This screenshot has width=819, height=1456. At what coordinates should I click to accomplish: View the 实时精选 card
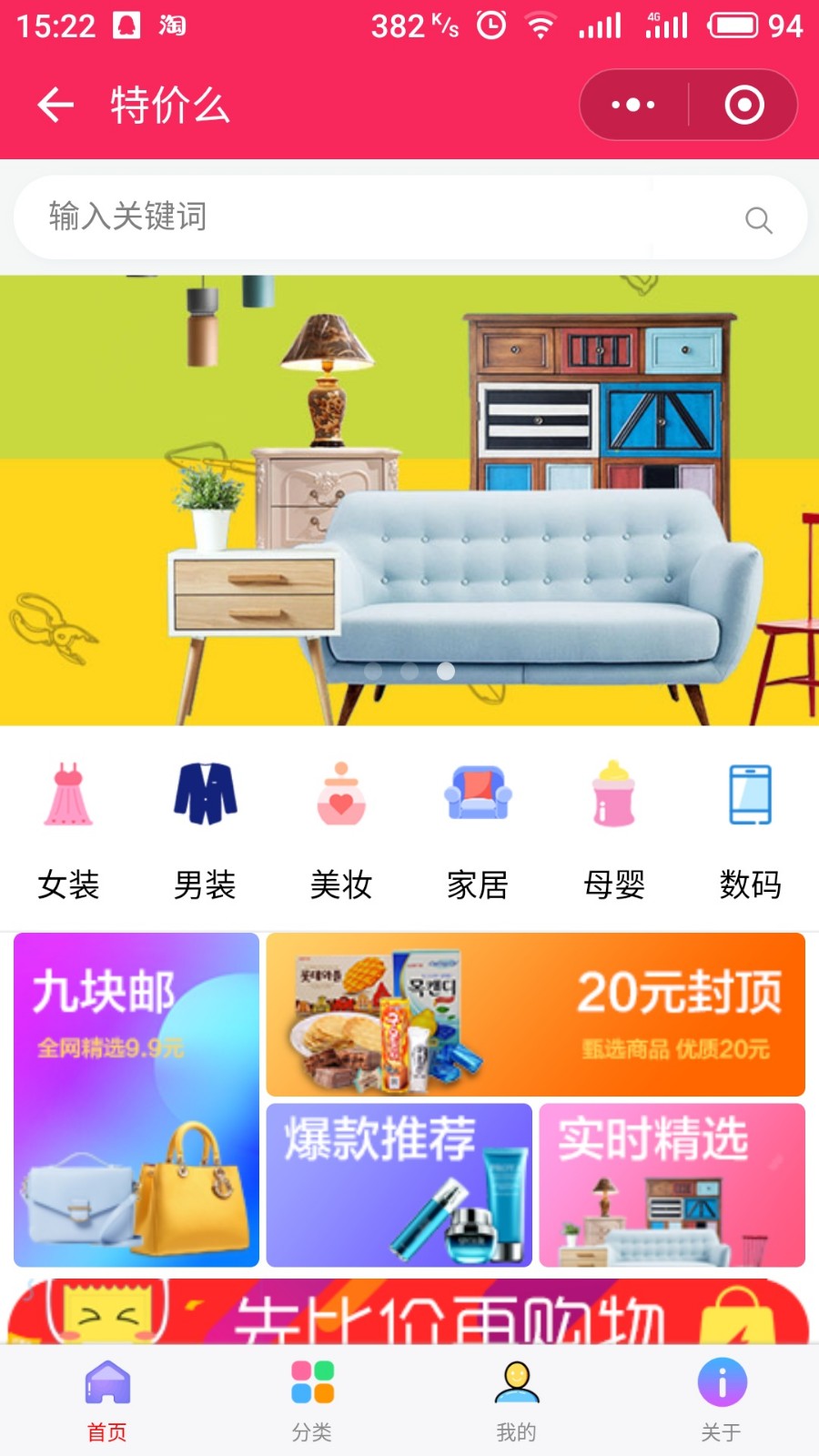pos(672,1185)
